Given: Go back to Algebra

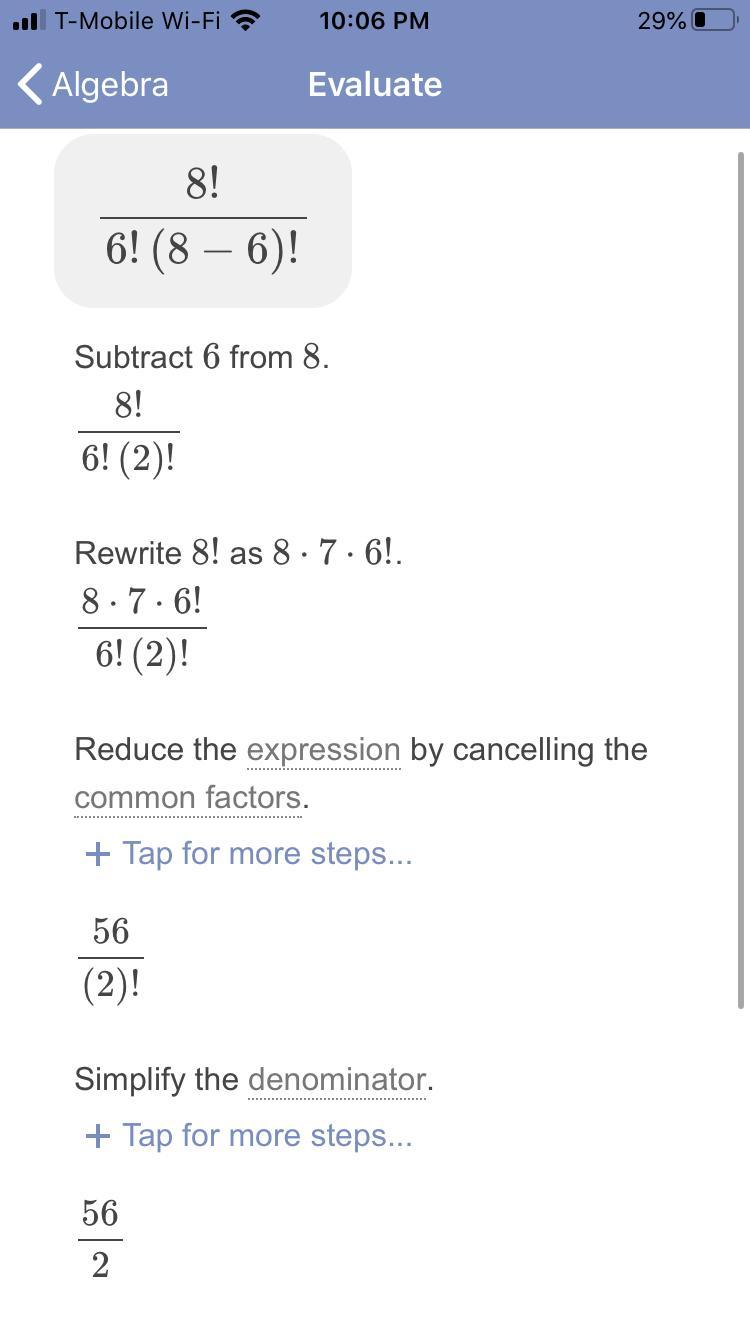Looking at the screenshot, I should (93, 85).
